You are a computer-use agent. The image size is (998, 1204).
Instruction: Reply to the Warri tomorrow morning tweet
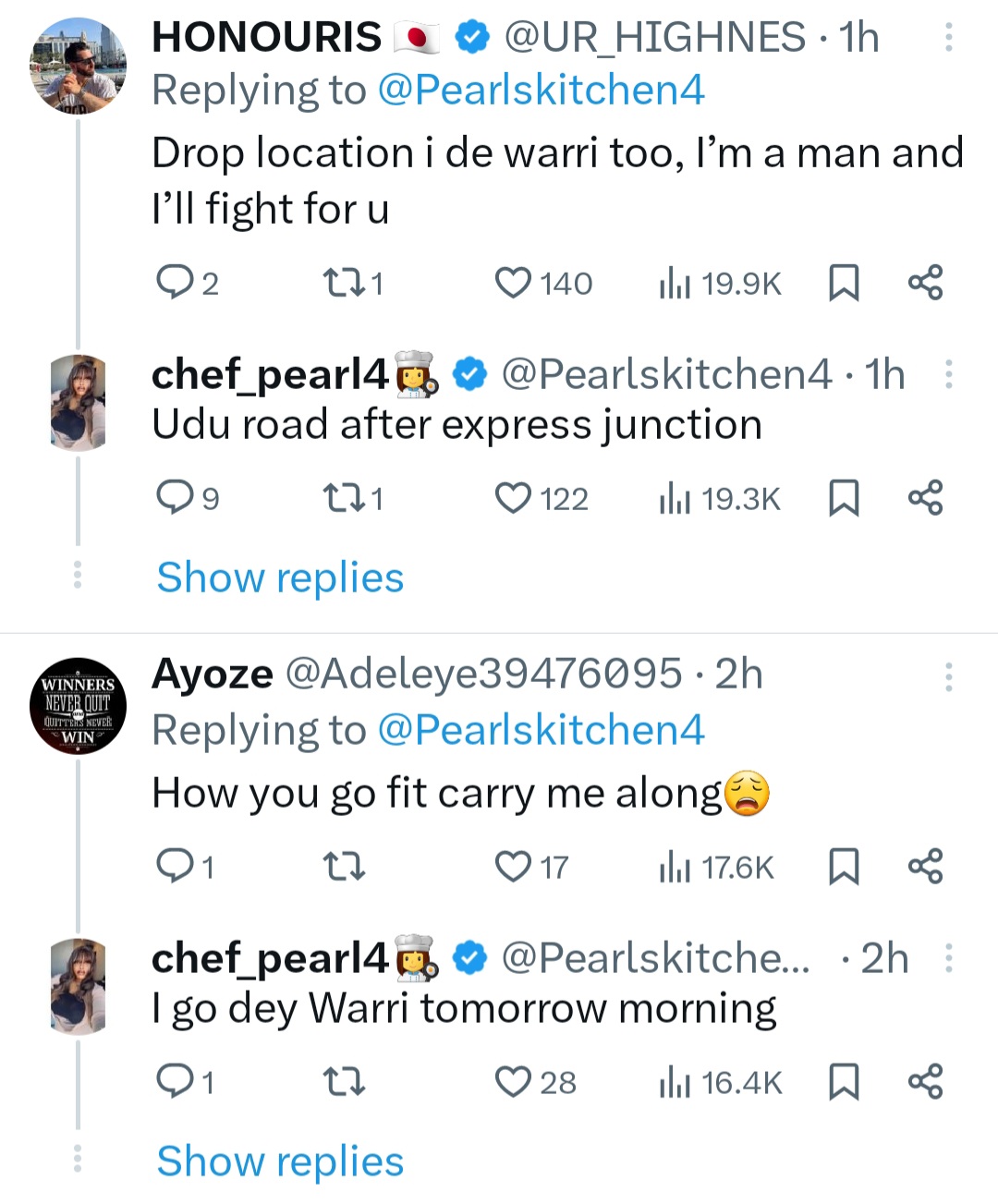173,1081
